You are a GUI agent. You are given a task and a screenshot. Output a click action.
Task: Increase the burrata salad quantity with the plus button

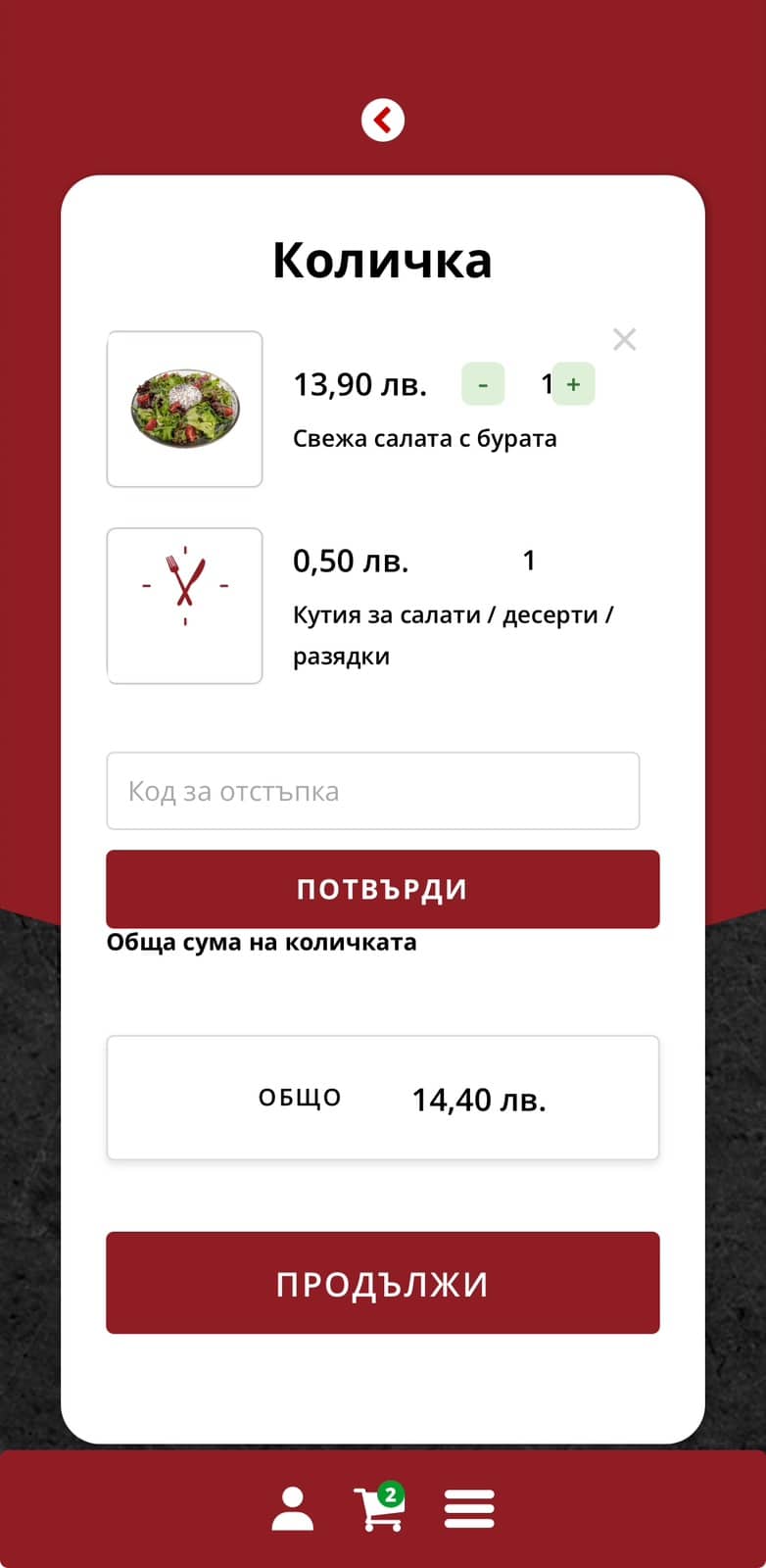tap(574, 384)
